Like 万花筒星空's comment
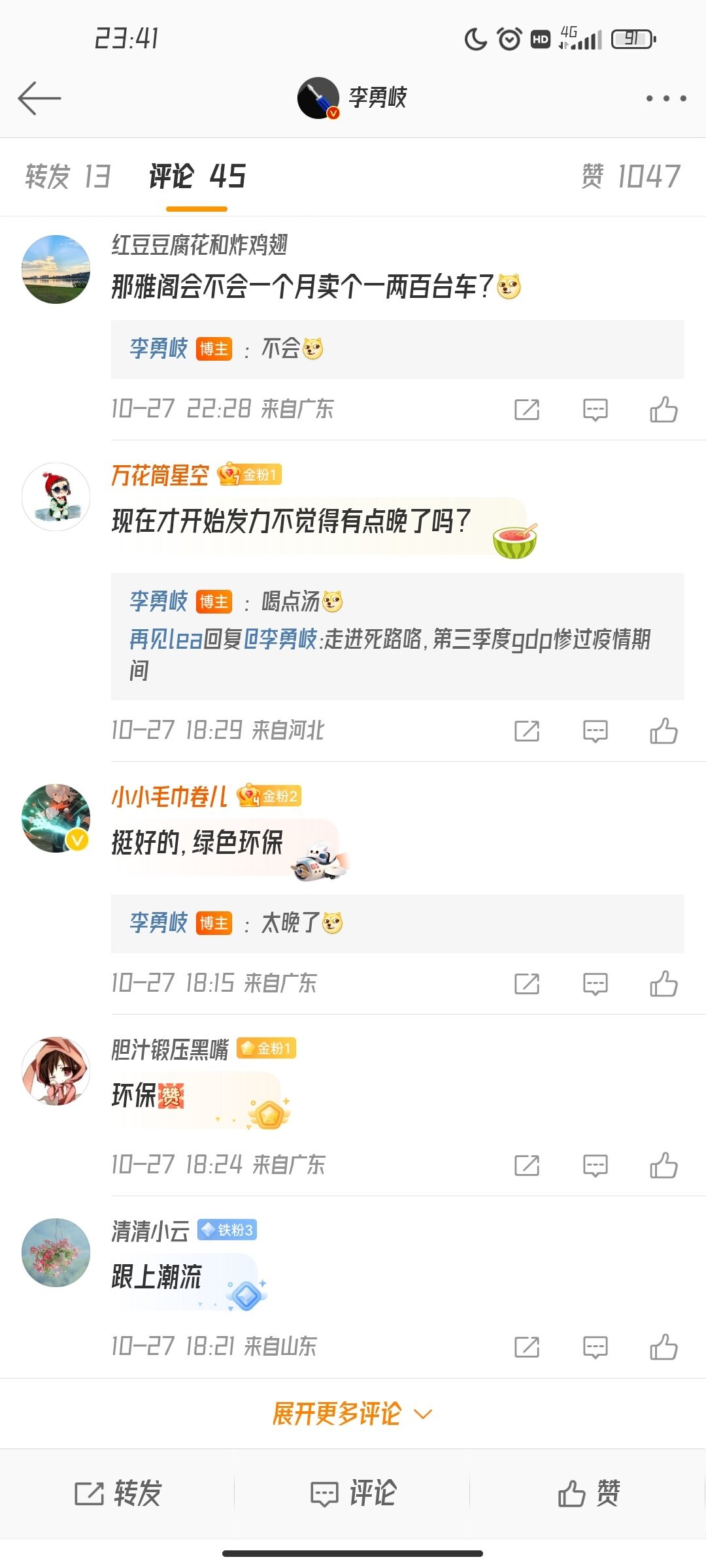The image size is (706, 1568). (x=664, y=731)
